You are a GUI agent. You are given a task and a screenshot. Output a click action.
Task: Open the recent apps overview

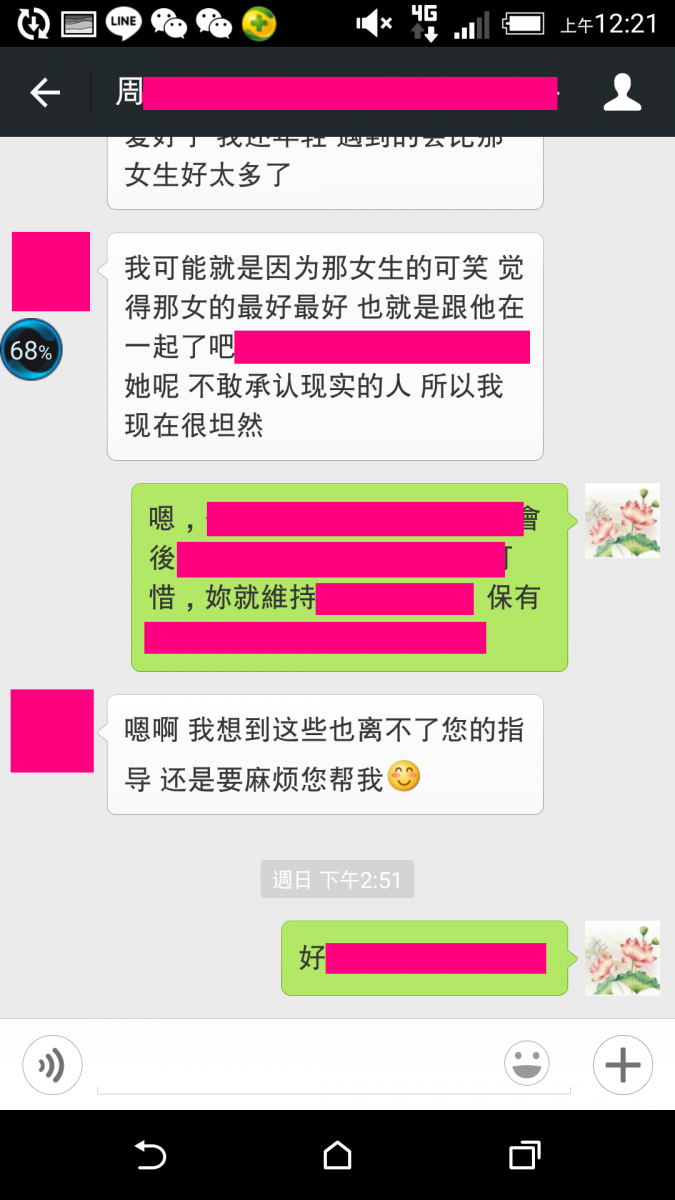[524, 1156]
